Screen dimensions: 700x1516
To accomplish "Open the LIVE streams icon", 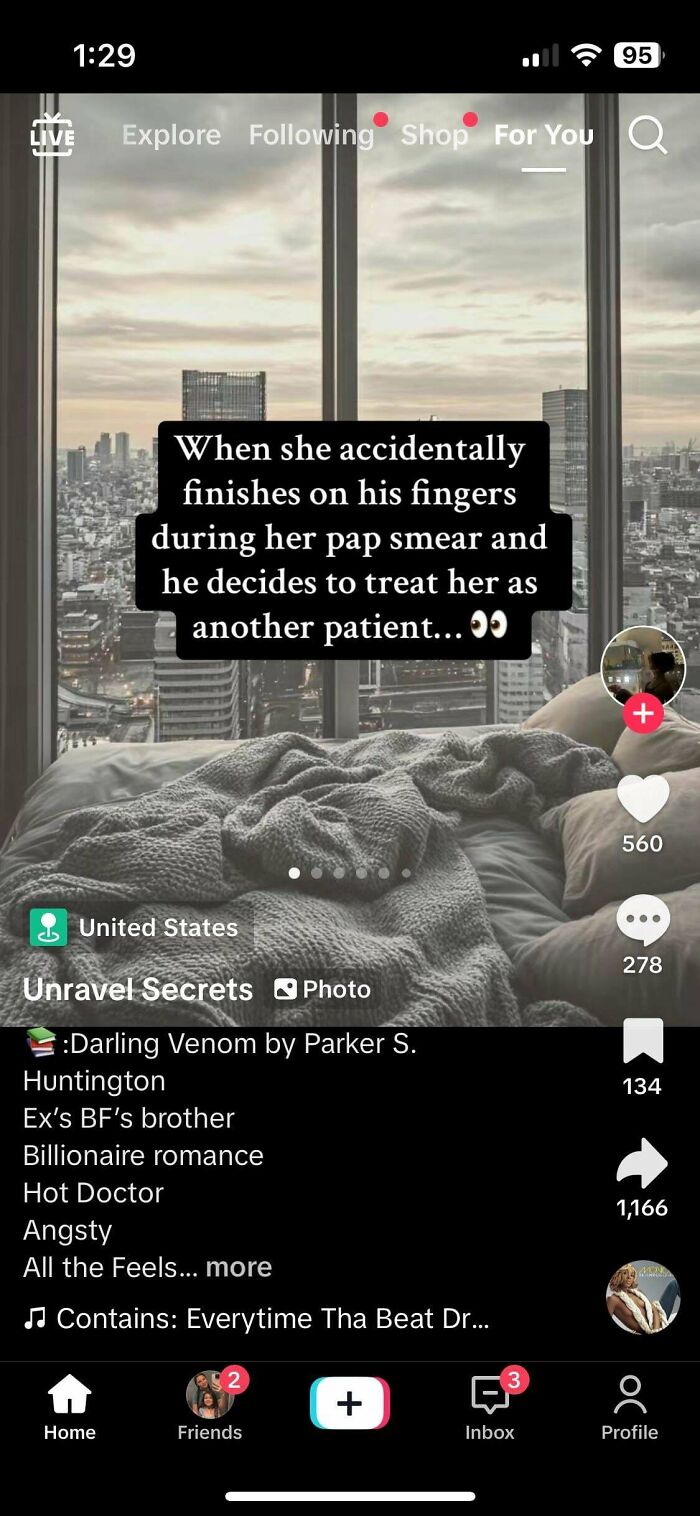I will [52, 135].
